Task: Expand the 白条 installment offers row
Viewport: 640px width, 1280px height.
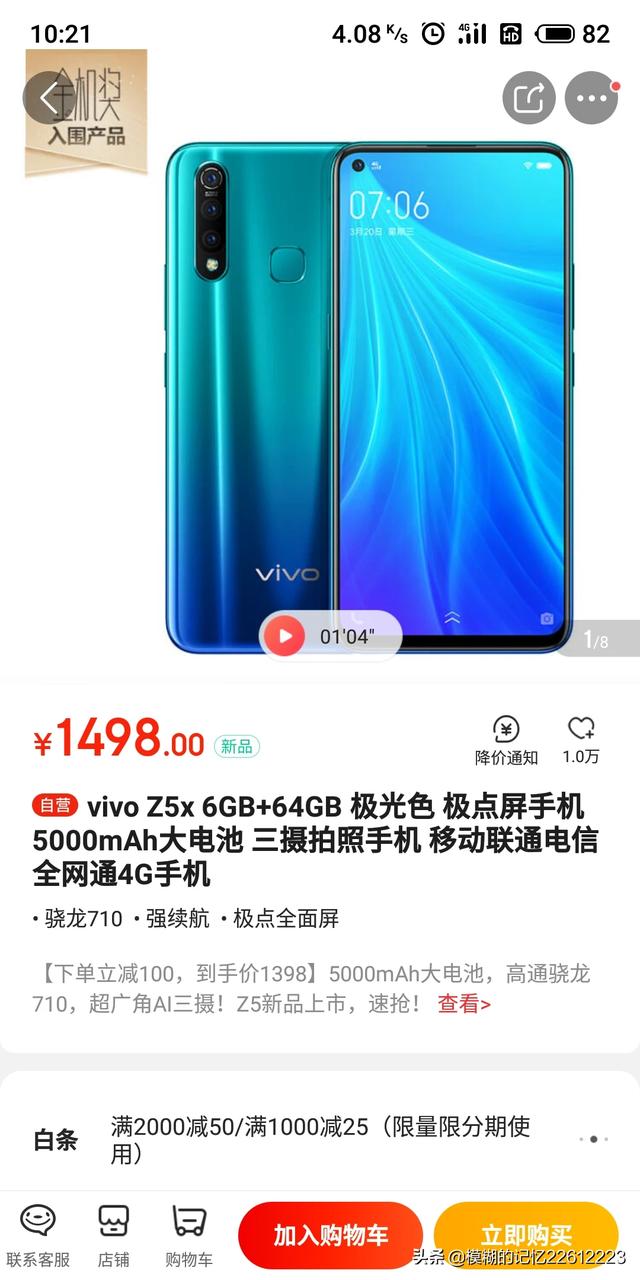Action: coord(320,1139)
